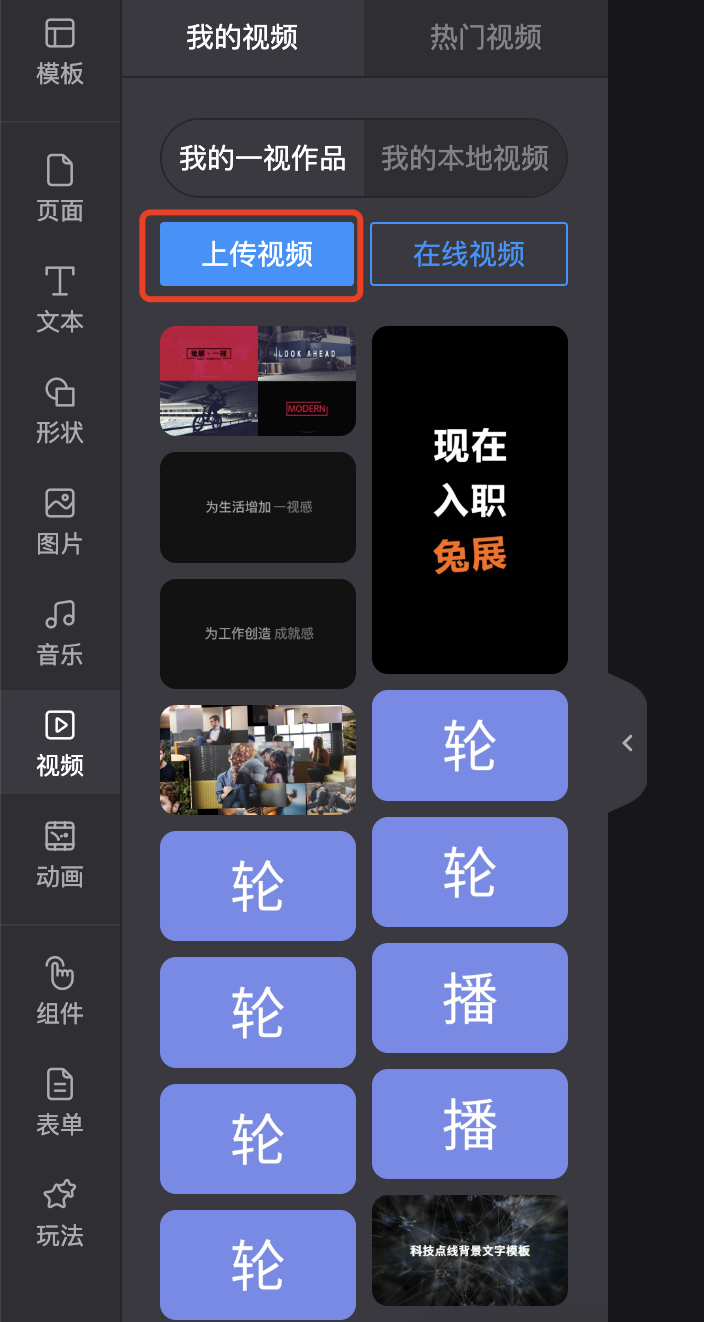The image size is (704, 1322).
Task: Open the 玩法 panel
Action: (x=60, y=1213)
